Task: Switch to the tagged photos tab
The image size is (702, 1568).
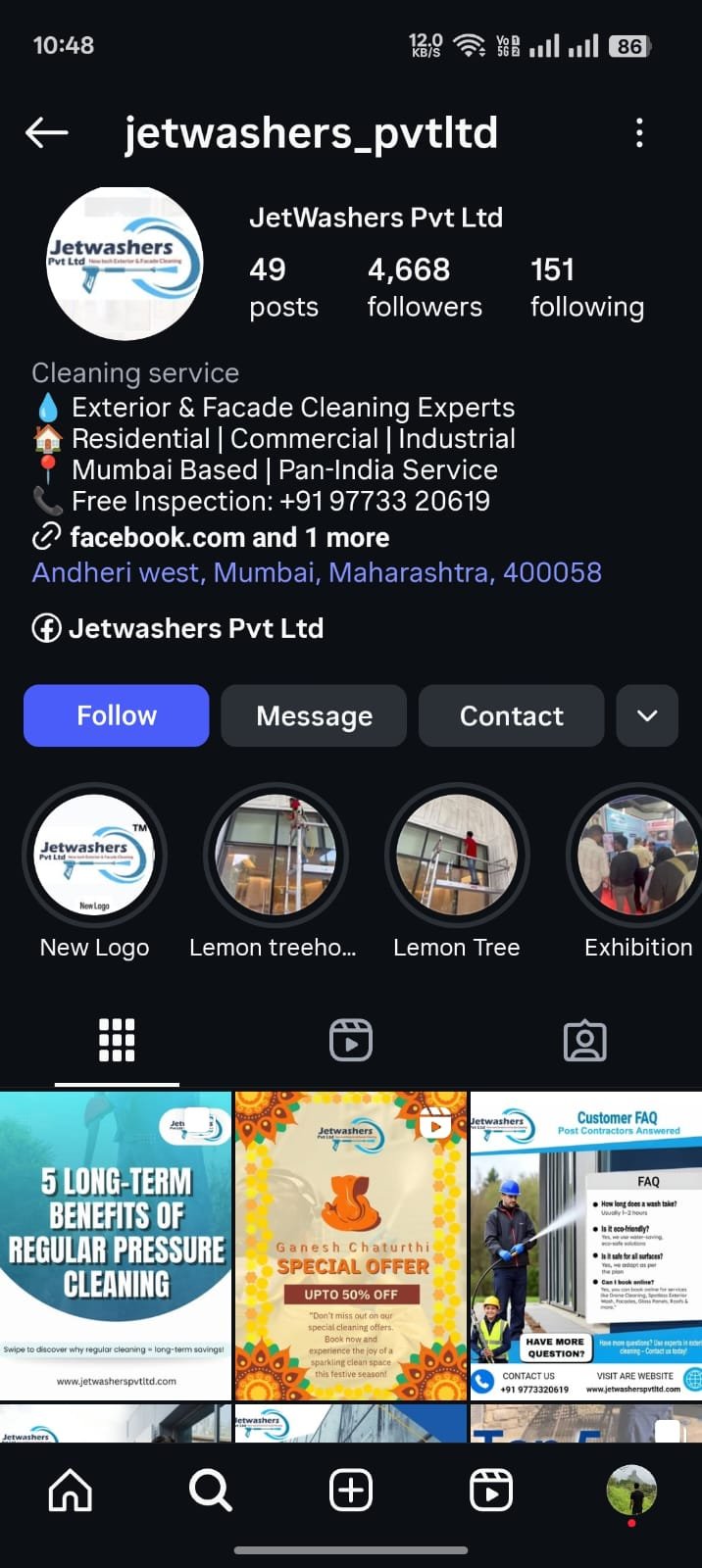Action: tap(584, 1040)
